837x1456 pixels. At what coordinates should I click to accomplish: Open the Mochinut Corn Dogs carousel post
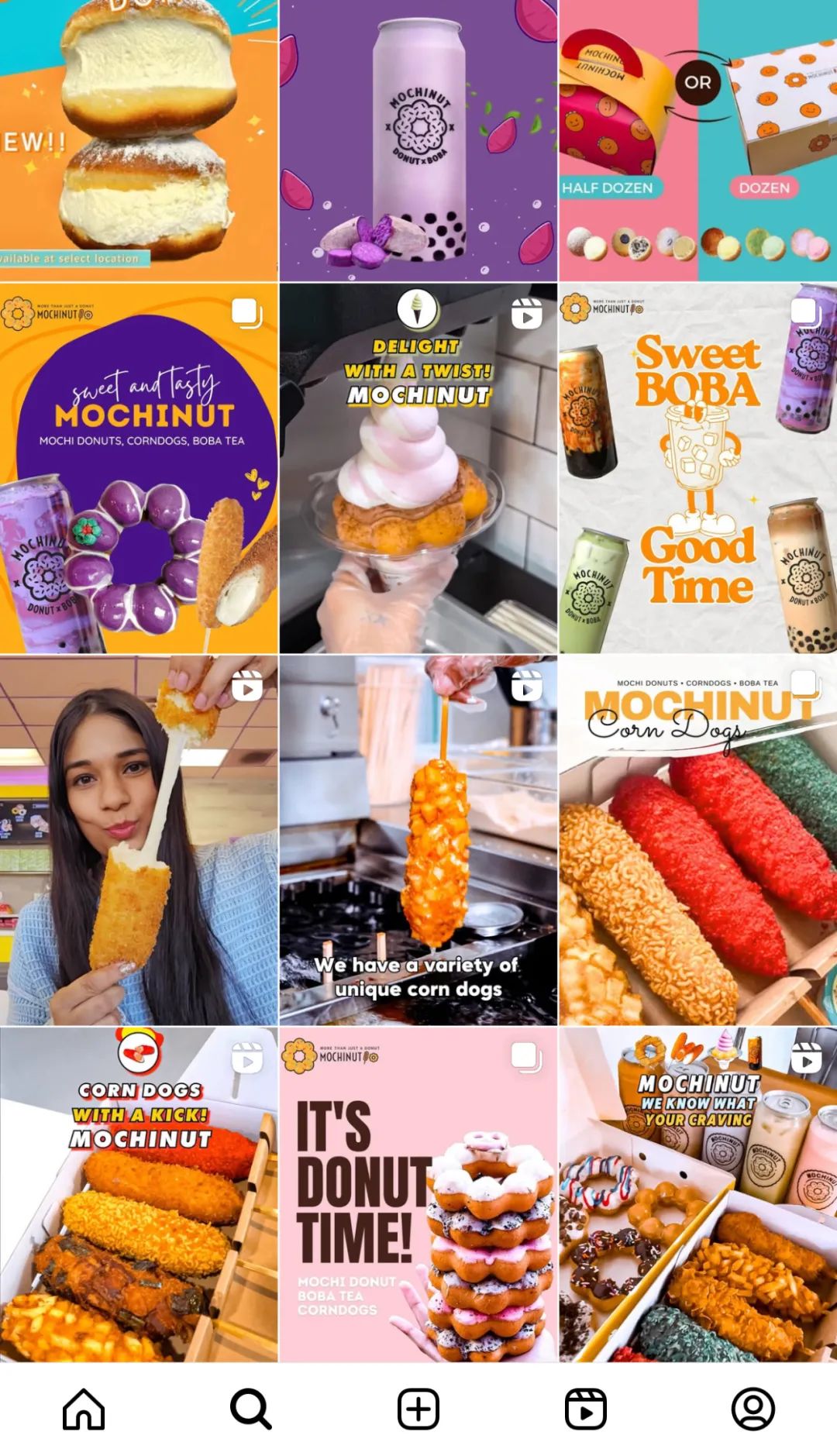click(698, 841)
